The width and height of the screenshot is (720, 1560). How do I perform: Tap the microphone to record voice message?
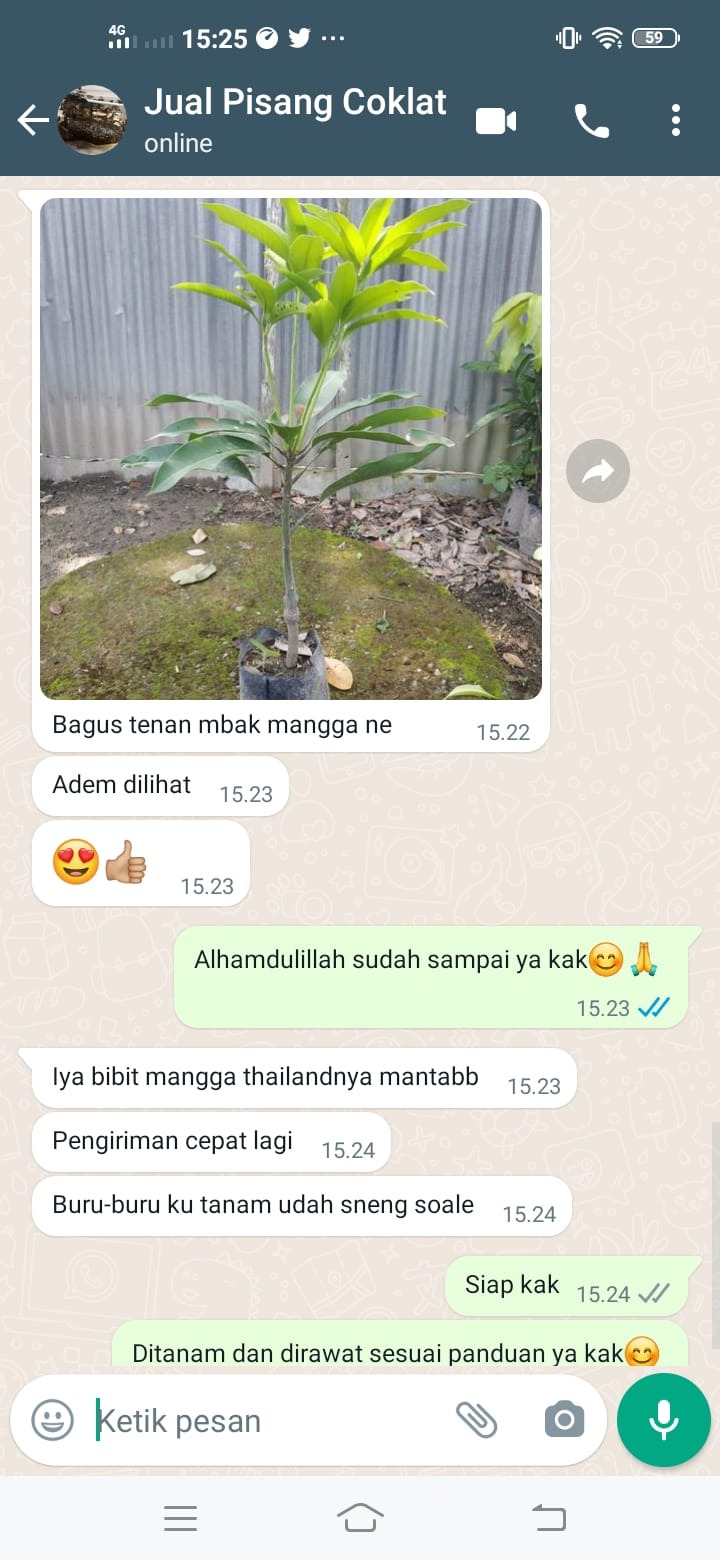663,1420
